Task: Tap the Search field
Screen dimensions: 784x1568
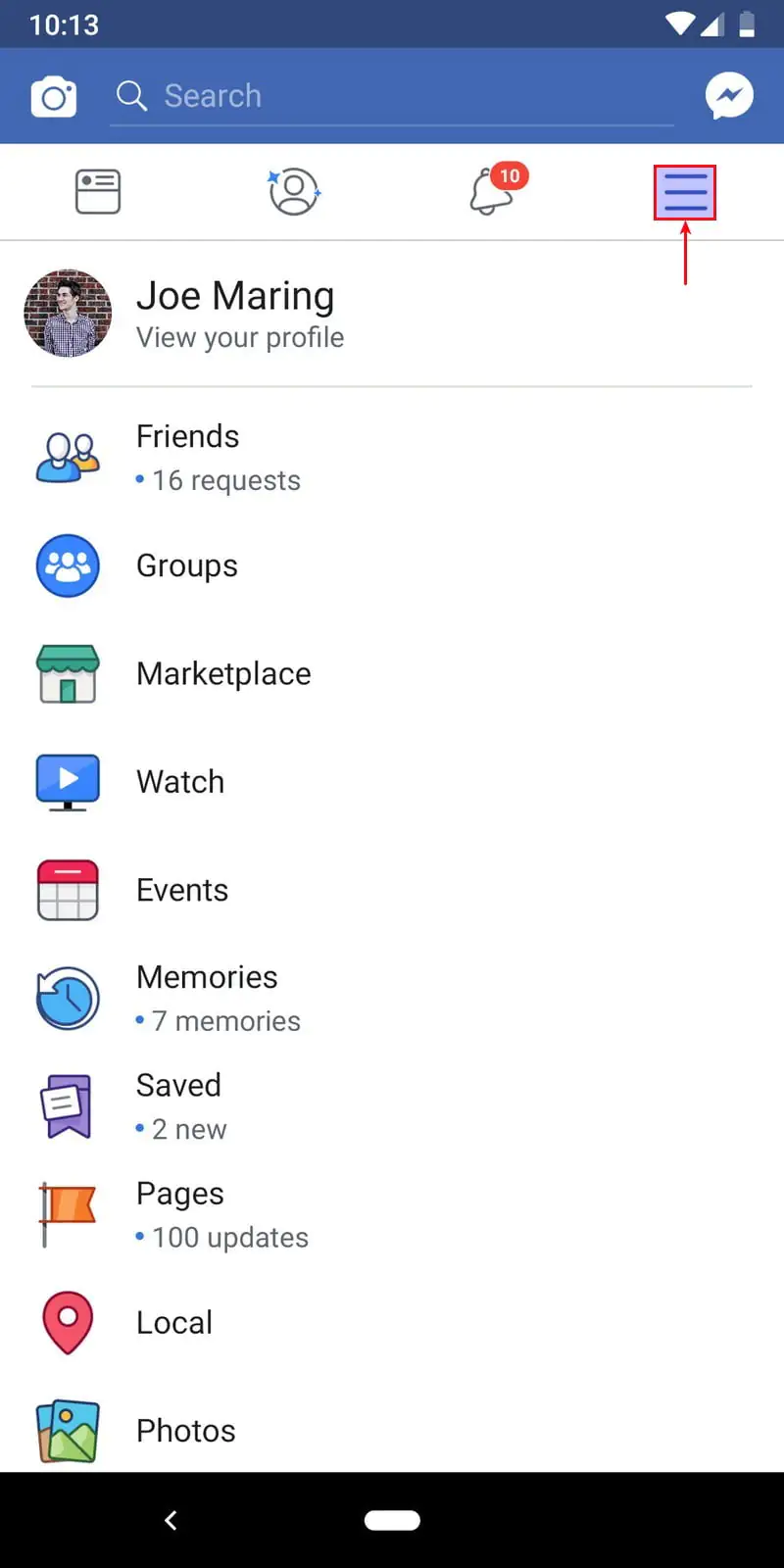Action: [392, 96]
